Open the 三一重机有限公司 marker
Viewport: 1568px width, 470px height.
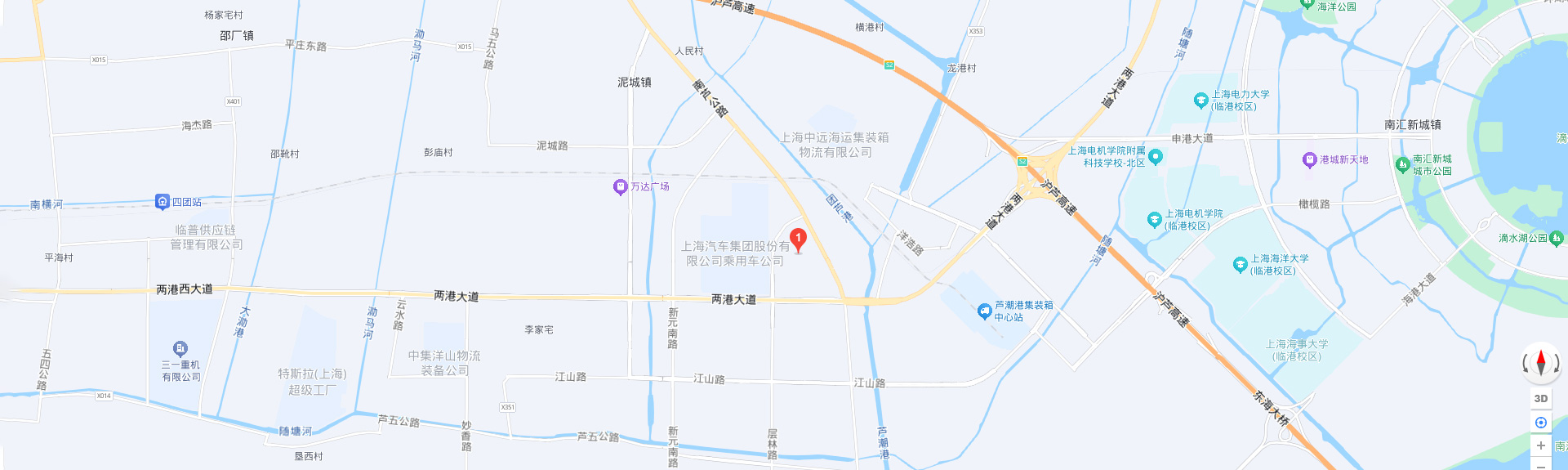[180, 349]
